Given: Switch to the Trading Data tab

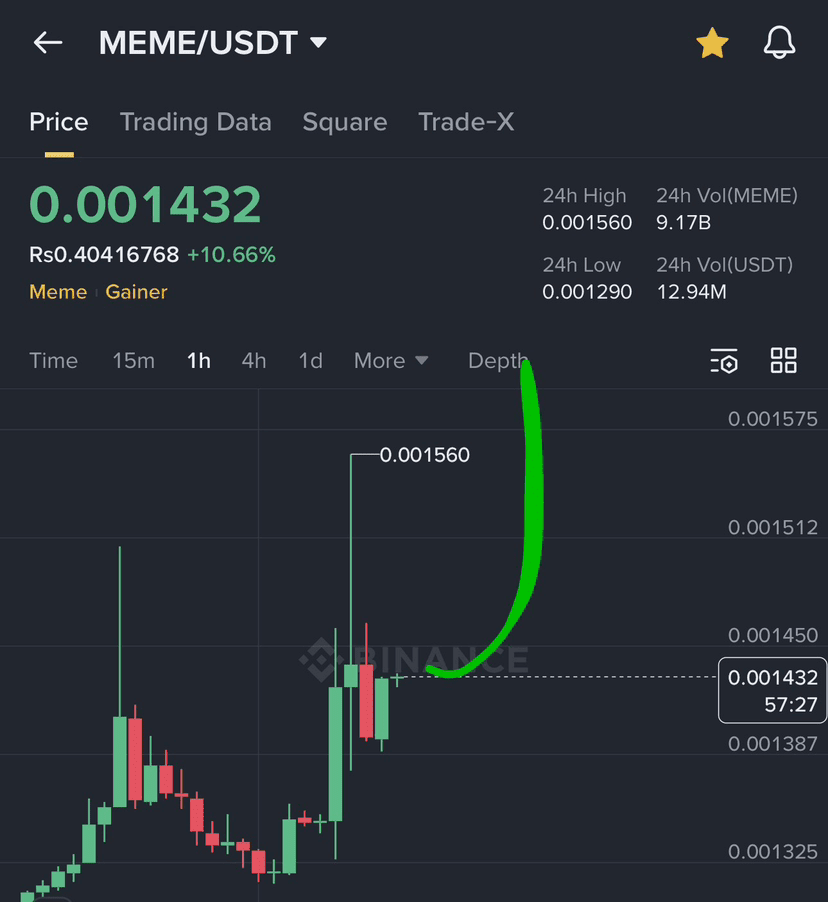Looking at the screenshot, I should (x=195, y=122).
